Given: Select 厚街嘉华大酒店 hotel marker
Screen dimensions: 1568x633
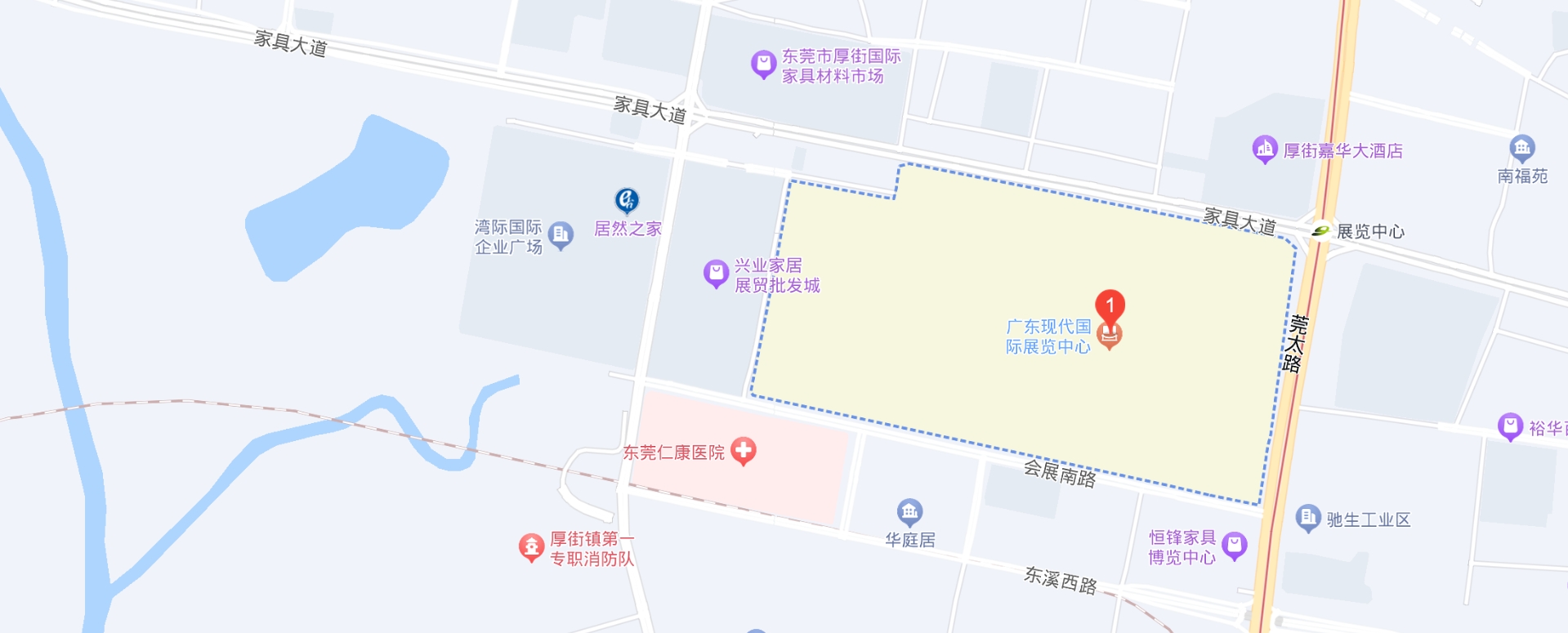Looking at the screenshot, I should tap(1265, 149).
